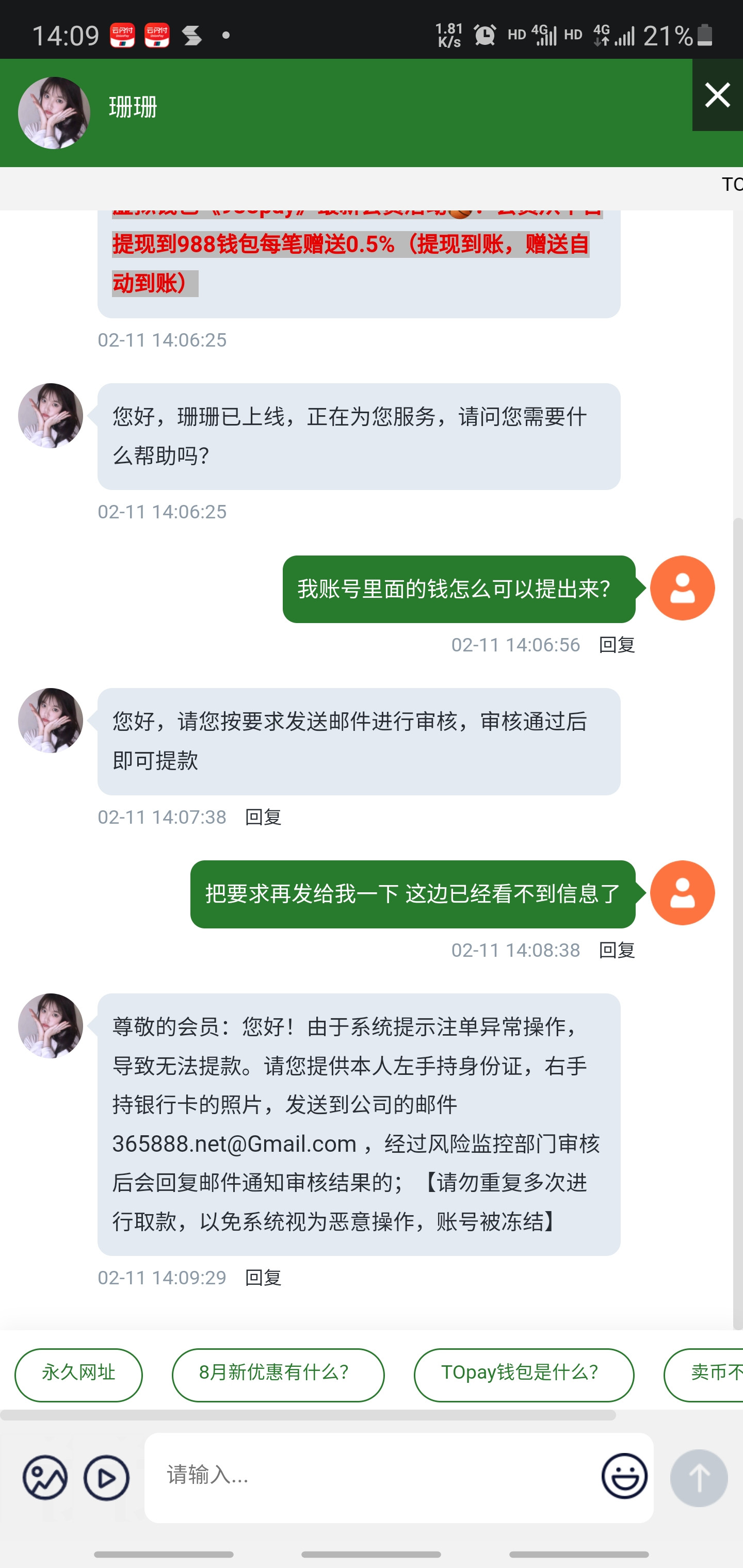743x1568 pixels.
Task: Select the 永久网址 quick question chip
Action: (78, 1375)
